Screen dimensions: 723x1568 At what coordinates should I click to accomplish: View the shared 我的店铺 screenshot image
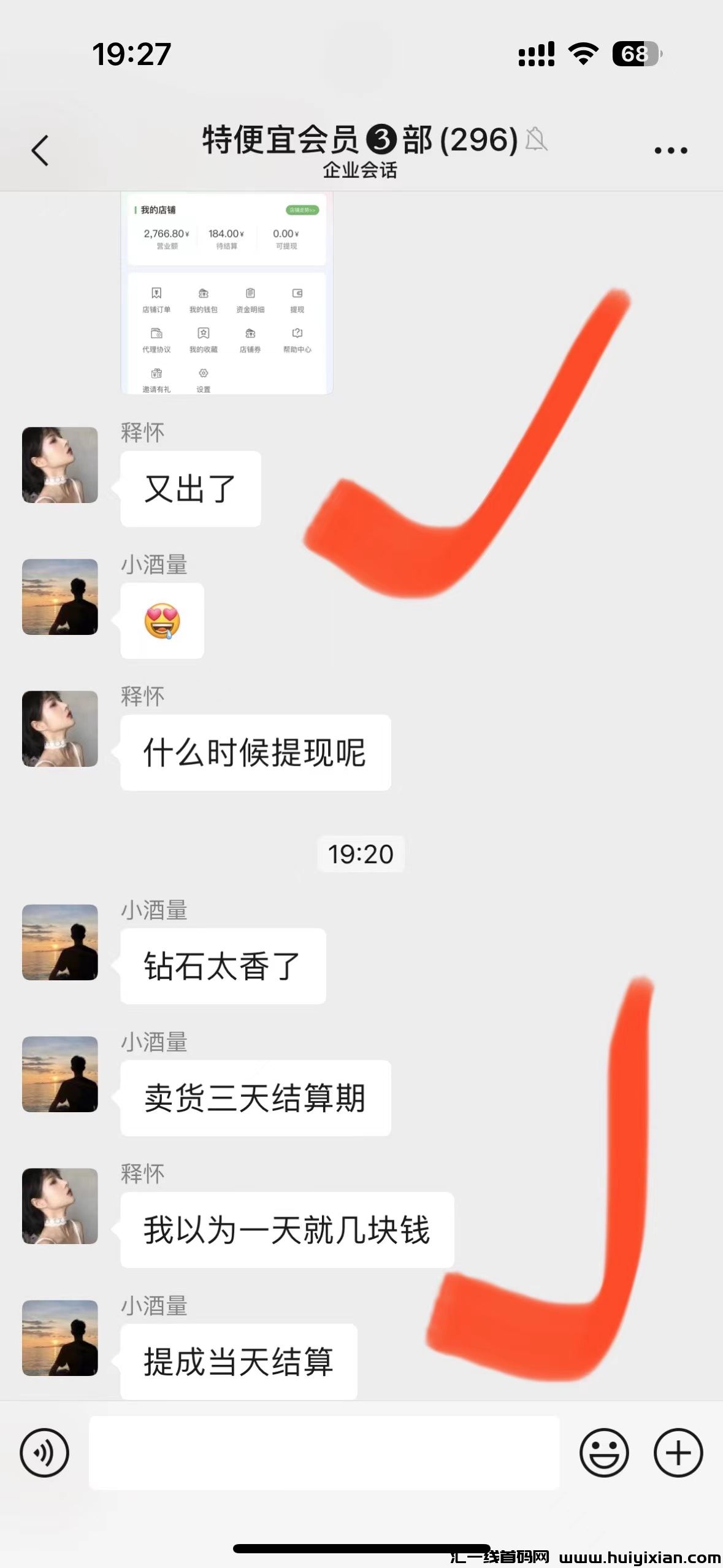(227, 293)
